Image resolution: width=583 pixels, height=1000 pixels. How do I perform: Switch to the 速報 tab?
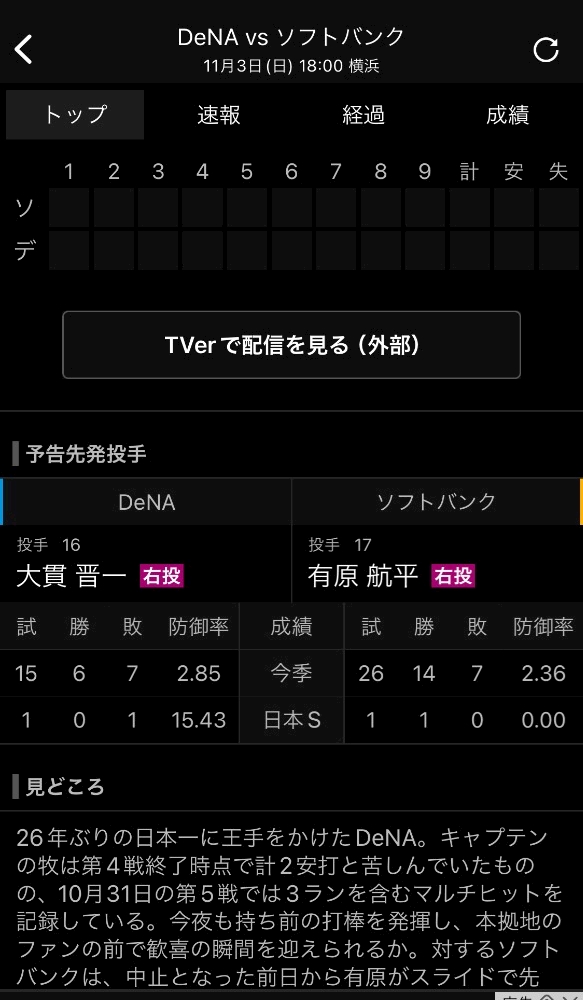tap(219, 115)
